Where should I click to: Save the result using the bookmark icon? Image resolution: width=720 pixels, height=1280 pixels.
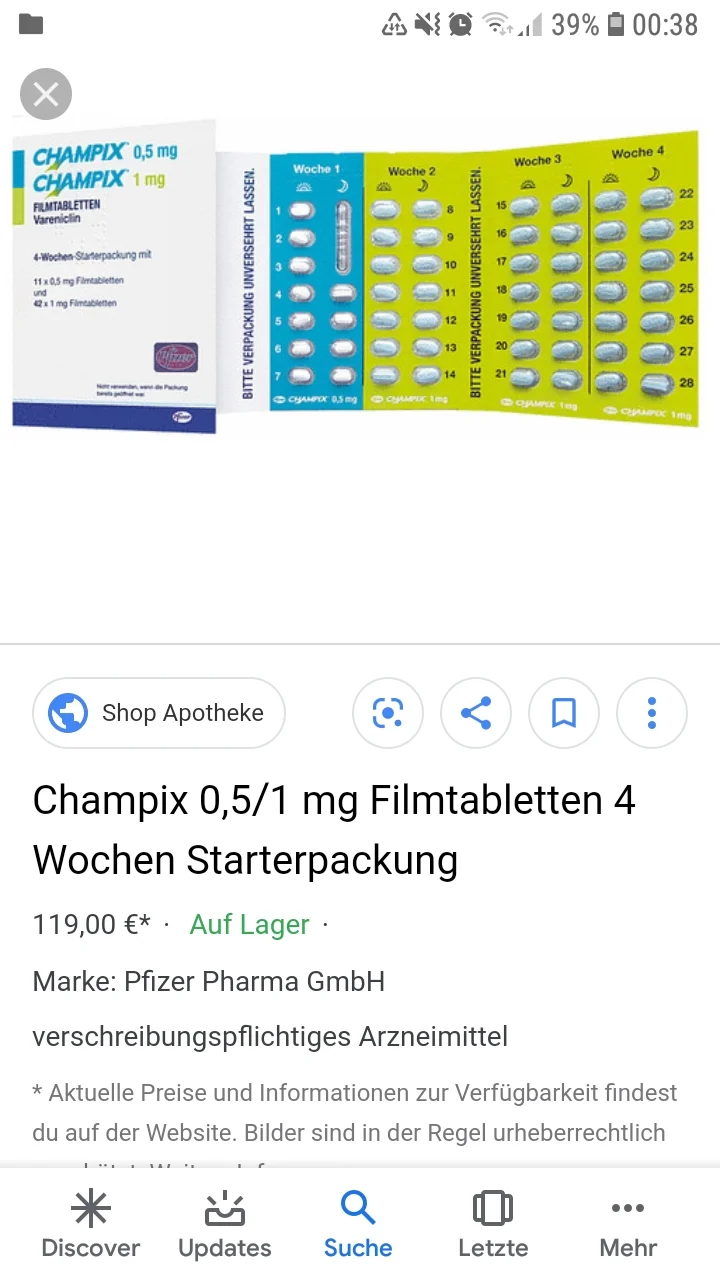[x=564, y=713]
